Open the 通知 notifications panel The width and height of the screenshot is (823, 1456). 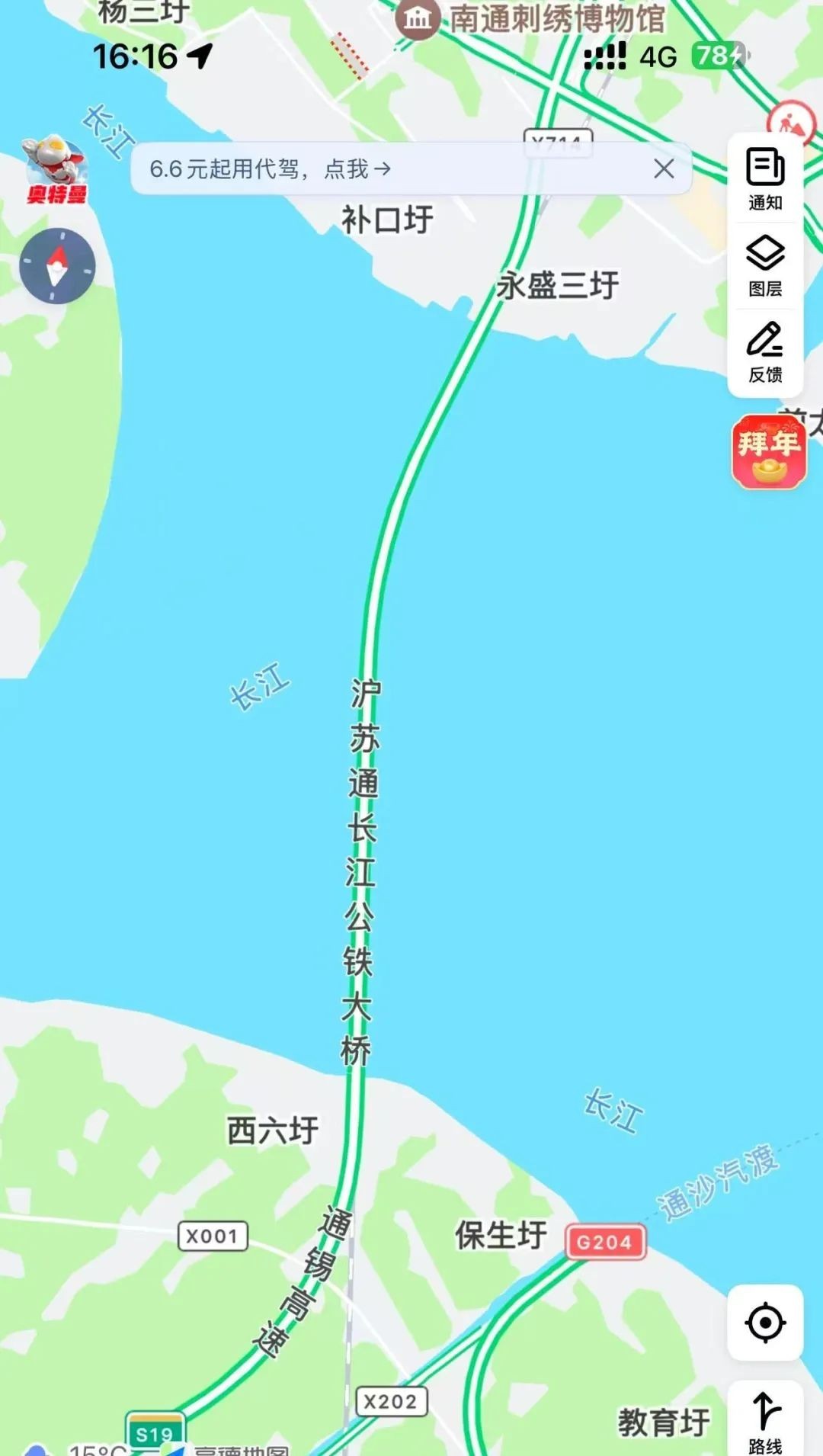click(x=765, y=178)
